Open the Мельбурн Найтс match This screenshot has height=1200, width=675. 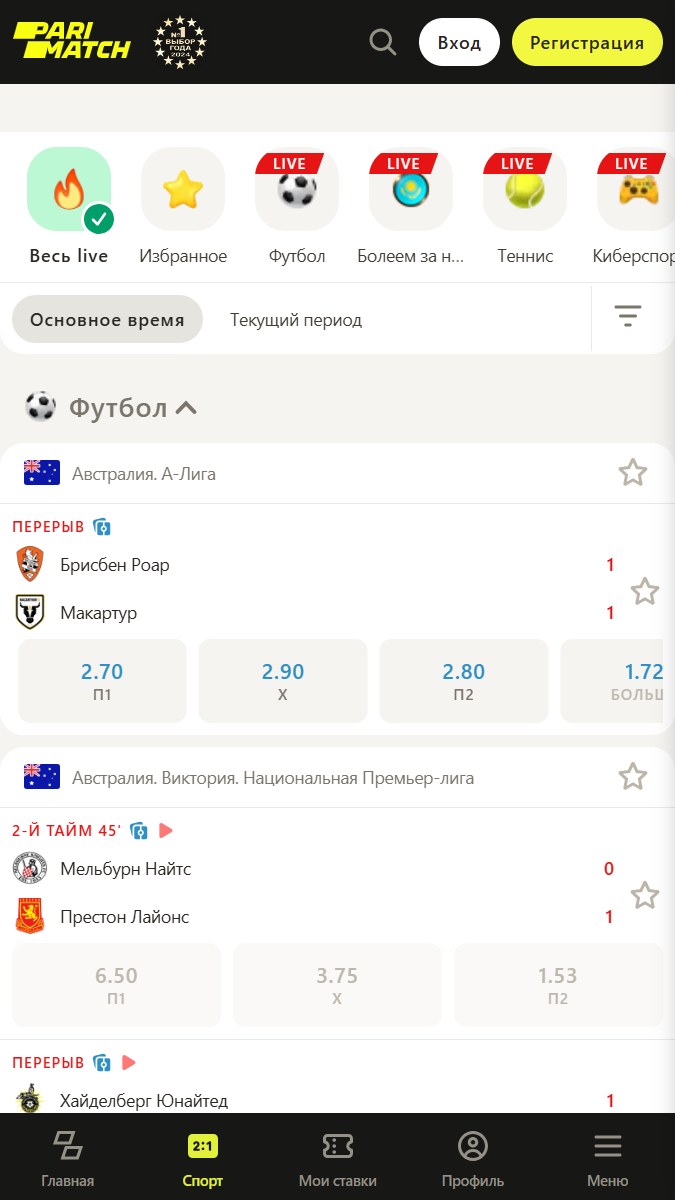[125, 869]
